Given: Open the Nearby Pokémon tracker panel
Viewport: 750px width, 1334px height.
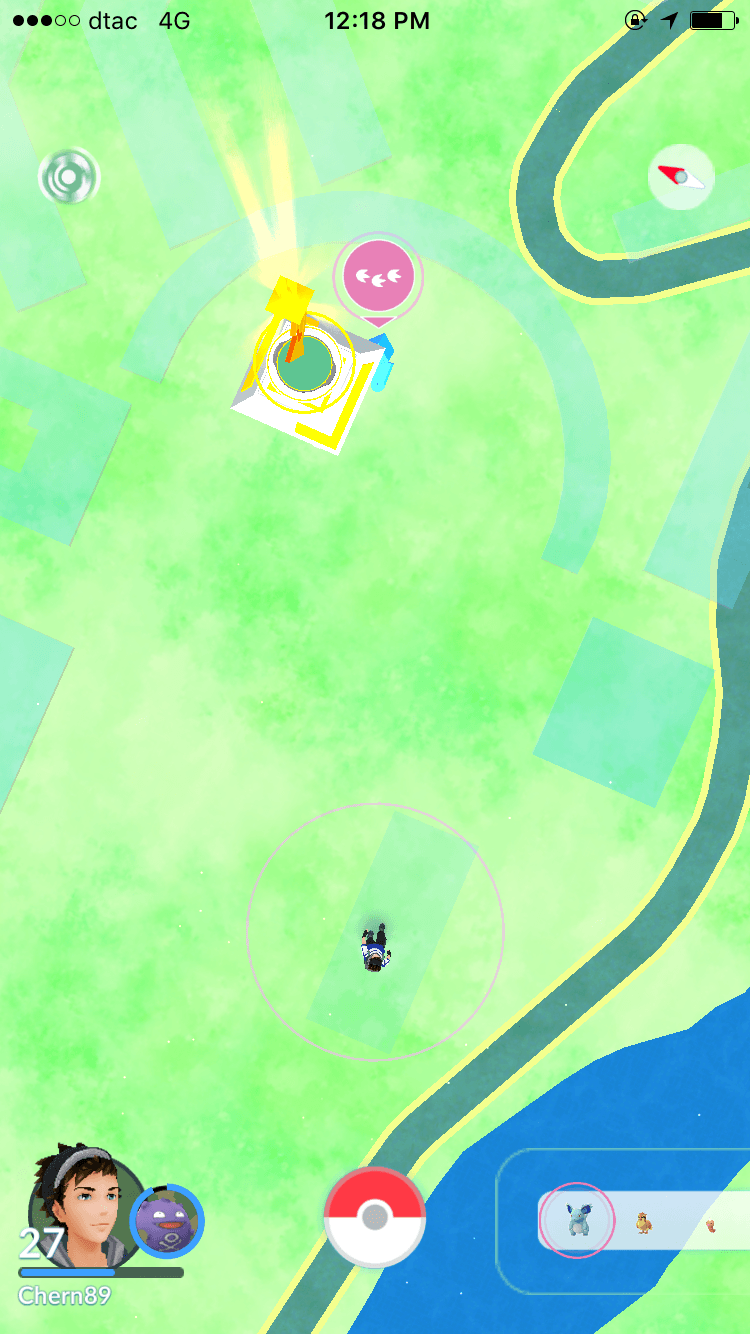Looking at the screenshot, I should click(640, 1221).
